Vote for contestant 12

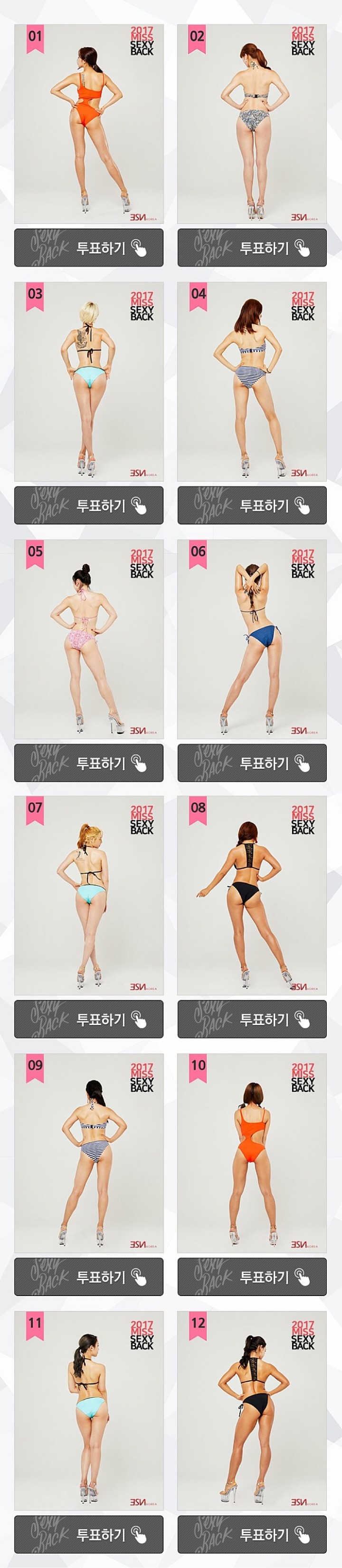[252, 1534]
